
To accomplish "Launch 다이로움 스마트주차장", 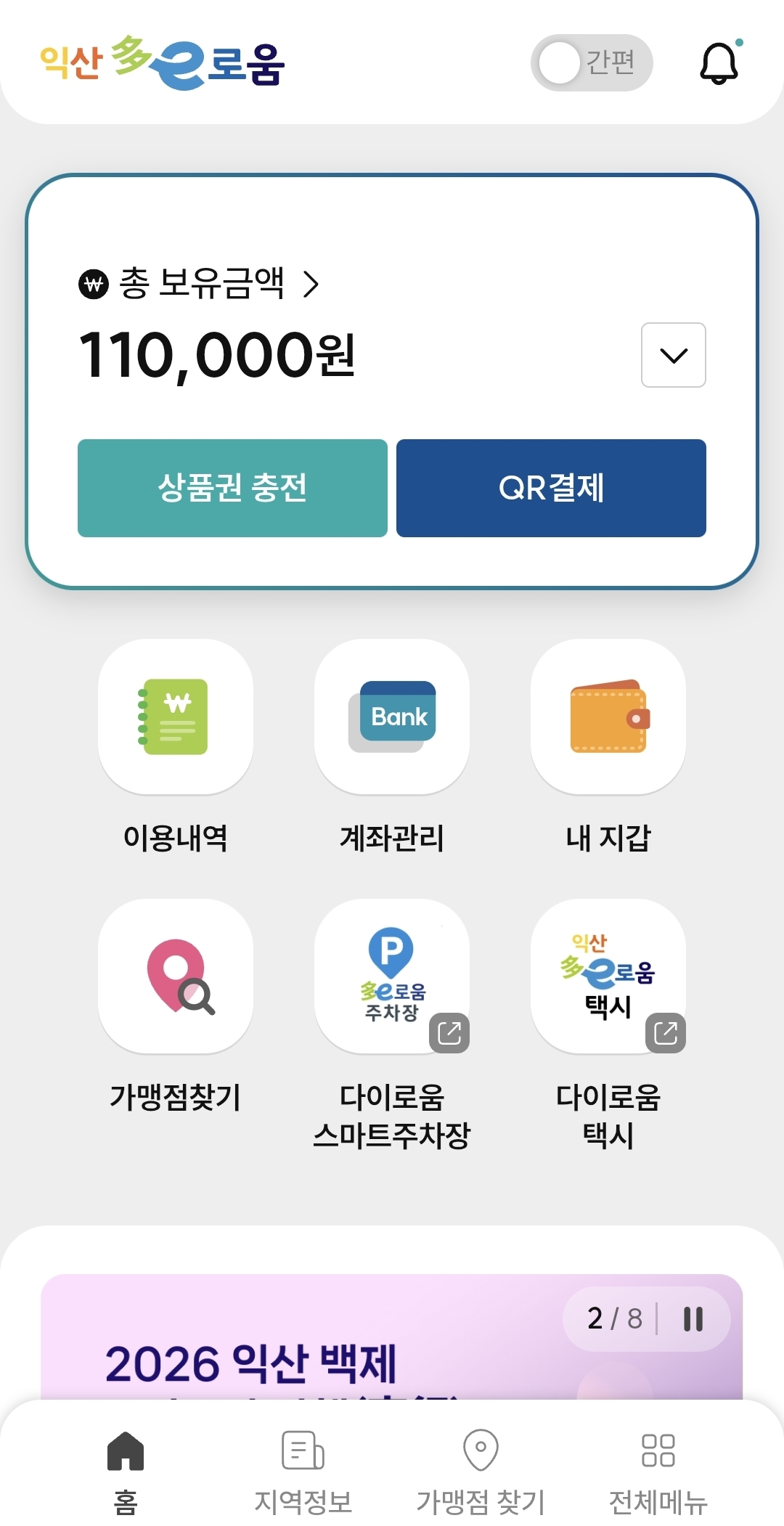I will pos(392,977).
